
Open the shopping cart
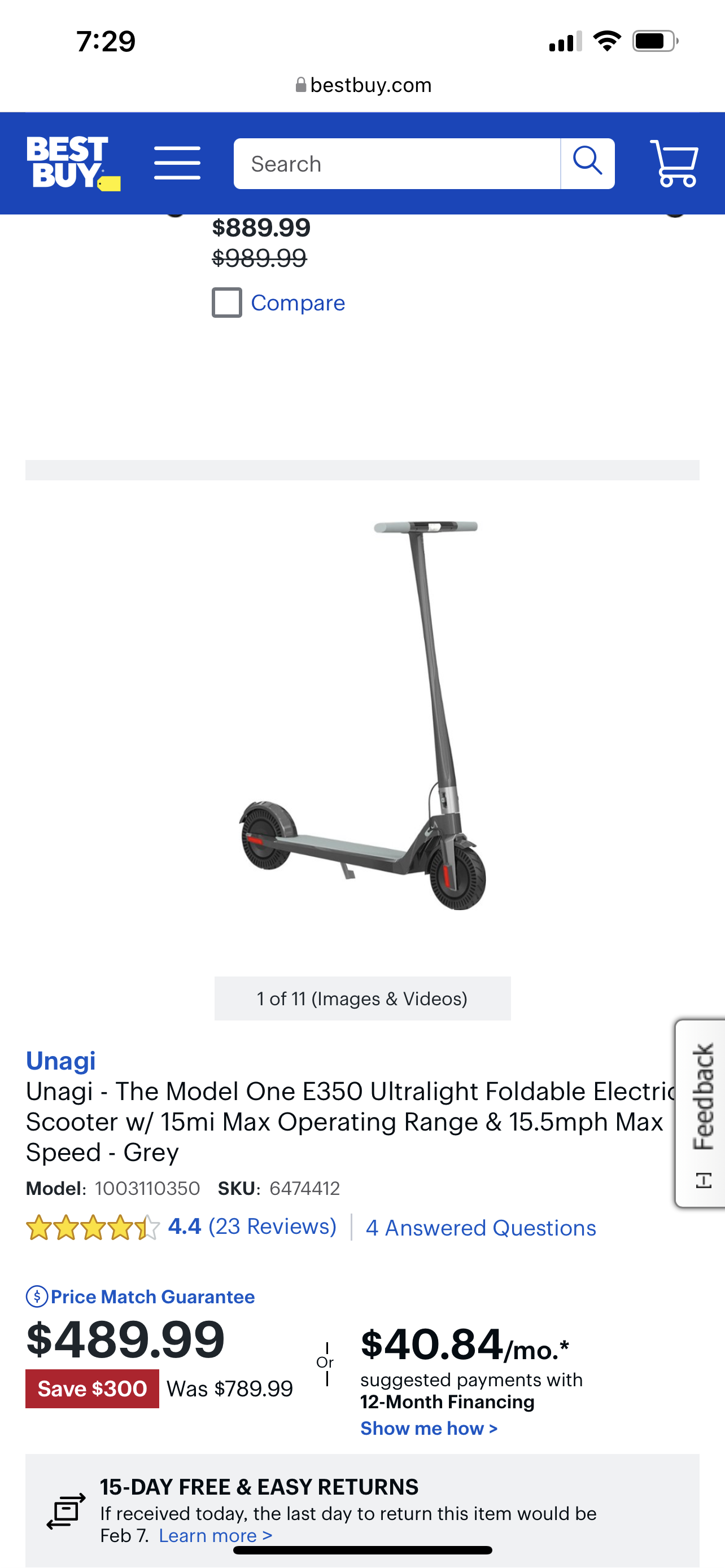pos(674,163)
